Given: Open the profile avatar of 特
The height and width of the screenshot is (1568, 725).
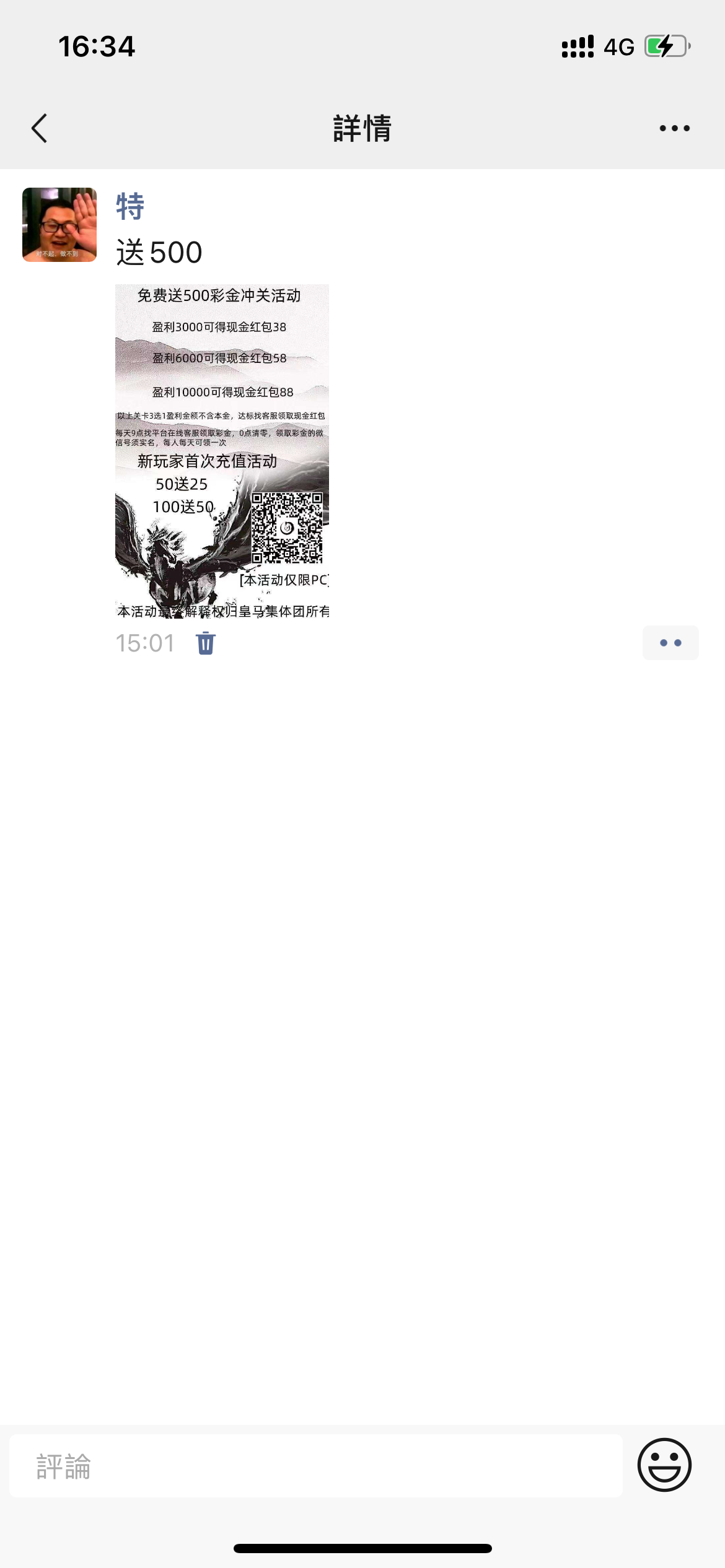Looking at the screenshot, I should (59, 225).
